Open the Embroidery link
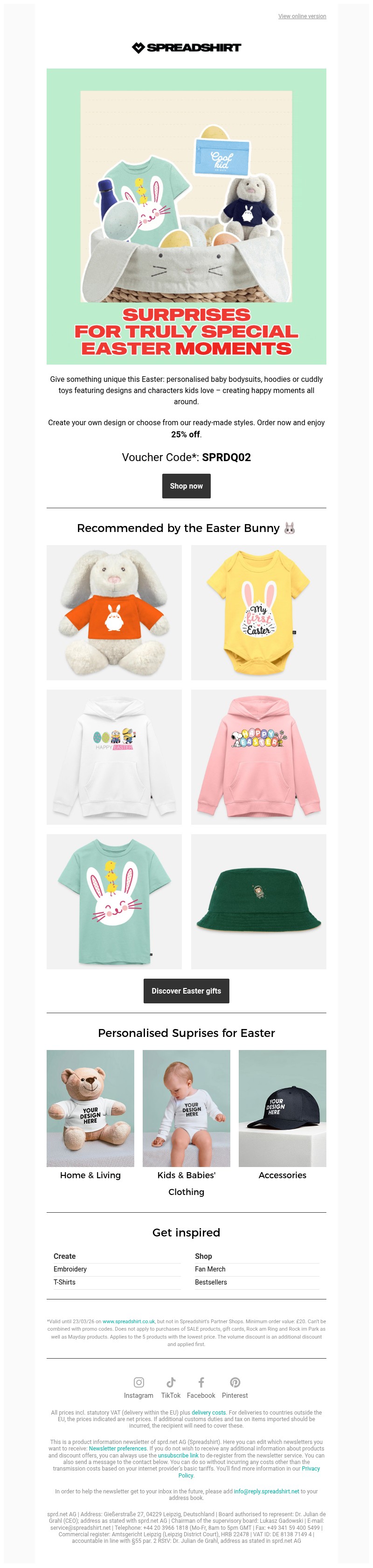Screen dimensions: 373x1568 point(70,1269)
